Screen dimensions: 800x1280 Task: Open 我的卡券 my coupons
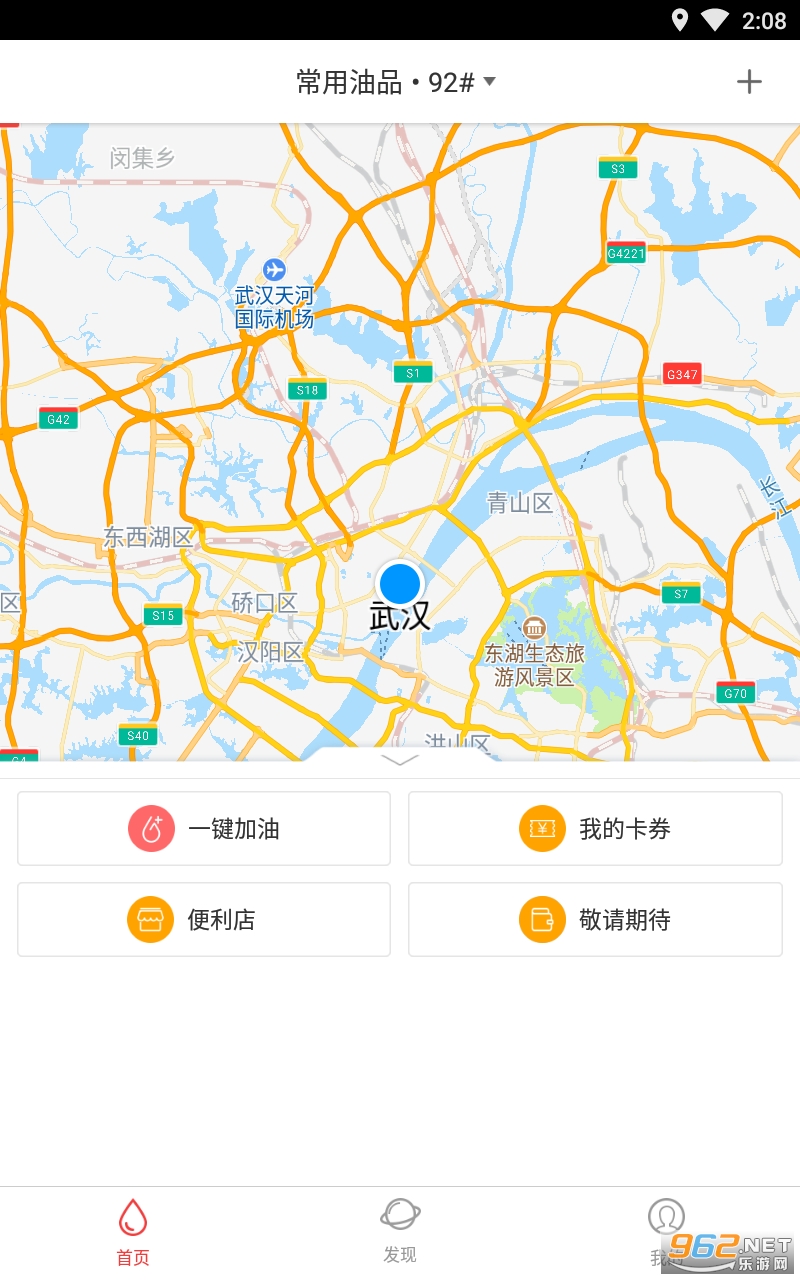click(x=595, y=829)
